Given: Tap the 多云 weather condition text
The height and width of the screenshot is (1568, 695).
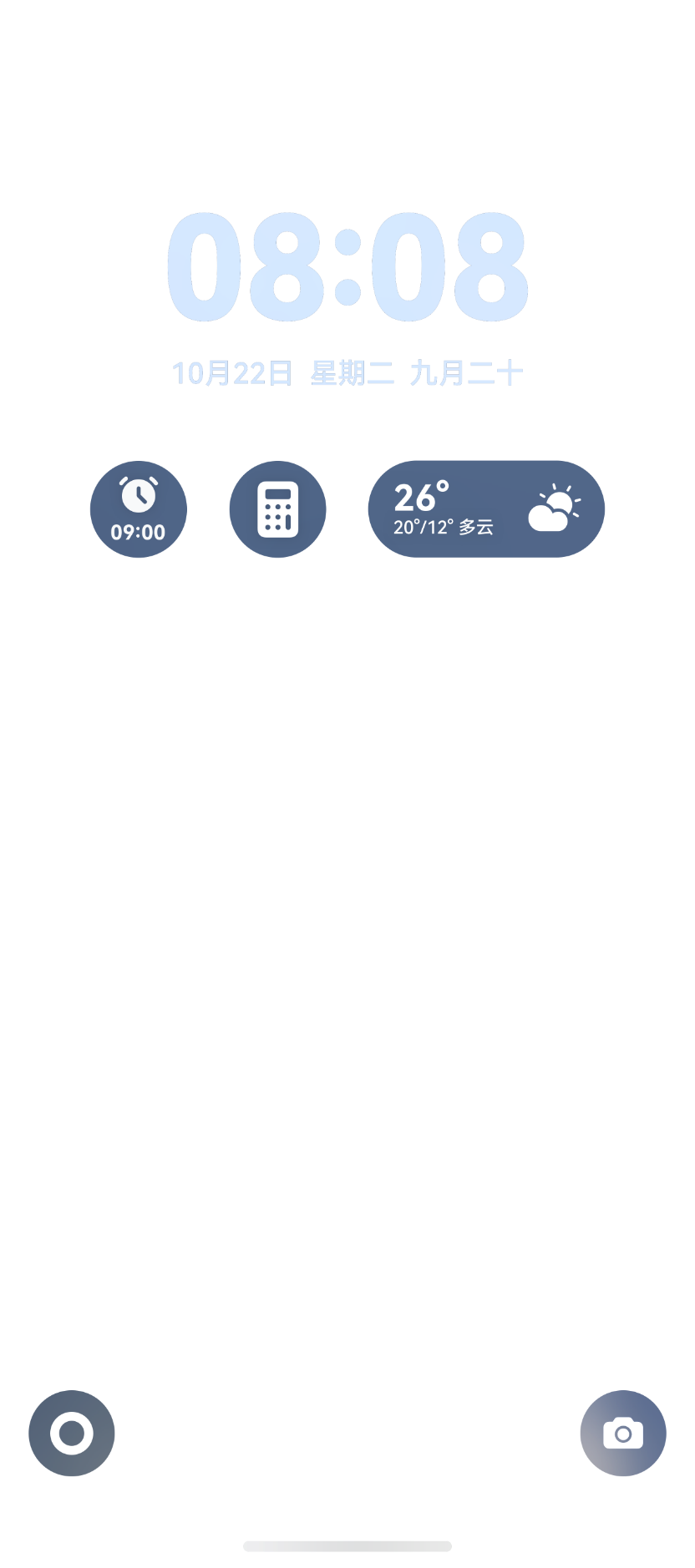Looking at the screenshot, I should [x=477, y=528].
